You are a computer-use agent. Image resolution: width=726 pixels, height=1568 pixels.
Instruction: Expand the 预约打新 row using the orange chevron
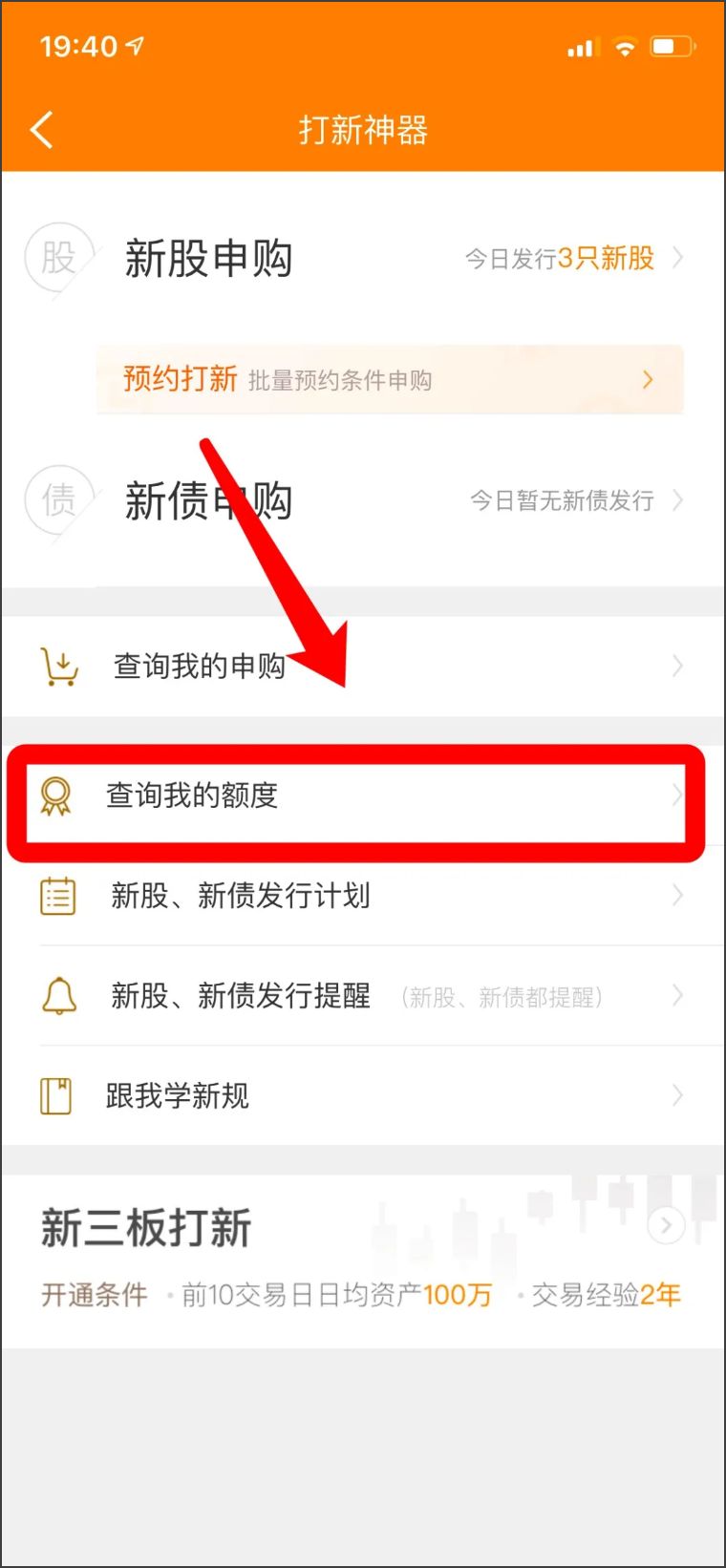coord(649,379)
